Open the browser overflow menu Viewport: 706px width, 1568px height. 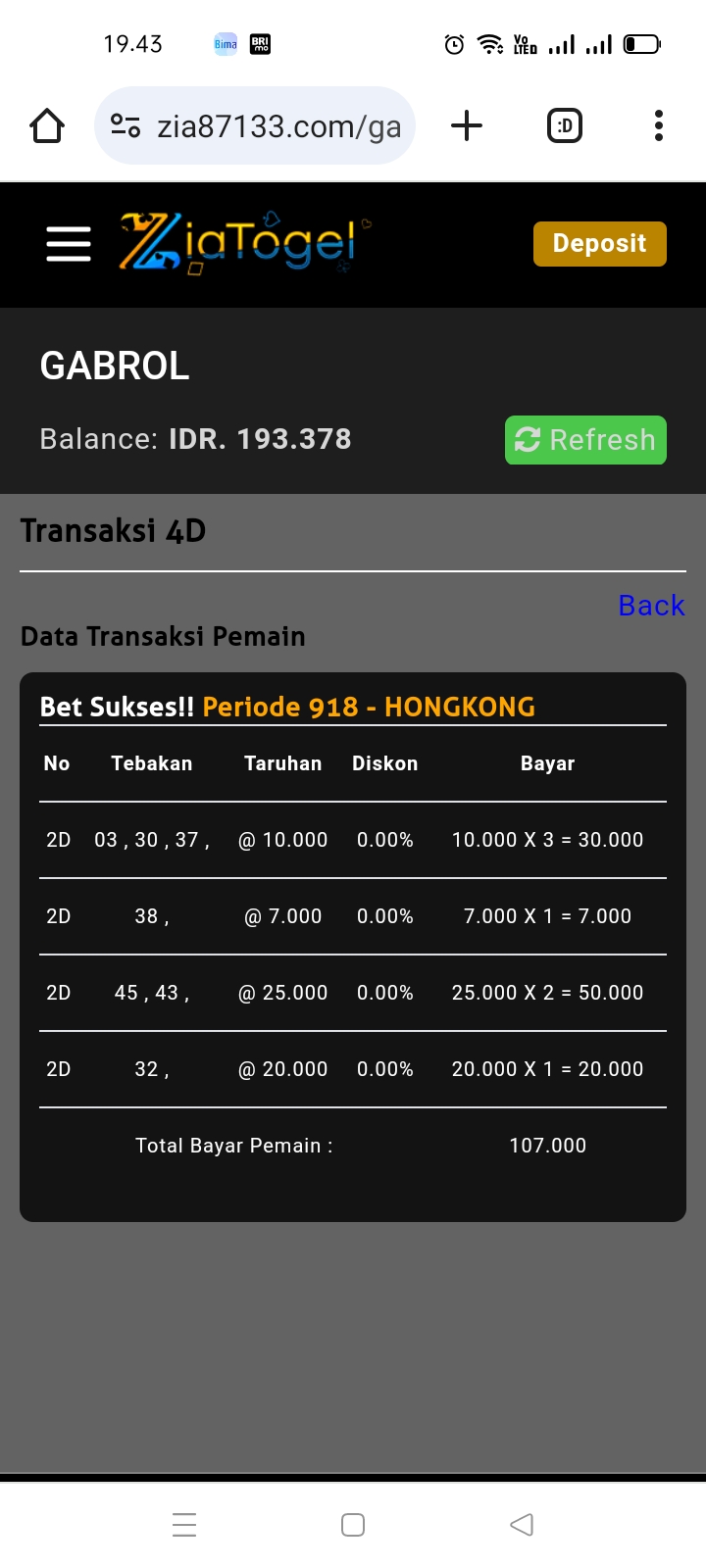click(x=659, y=126)
